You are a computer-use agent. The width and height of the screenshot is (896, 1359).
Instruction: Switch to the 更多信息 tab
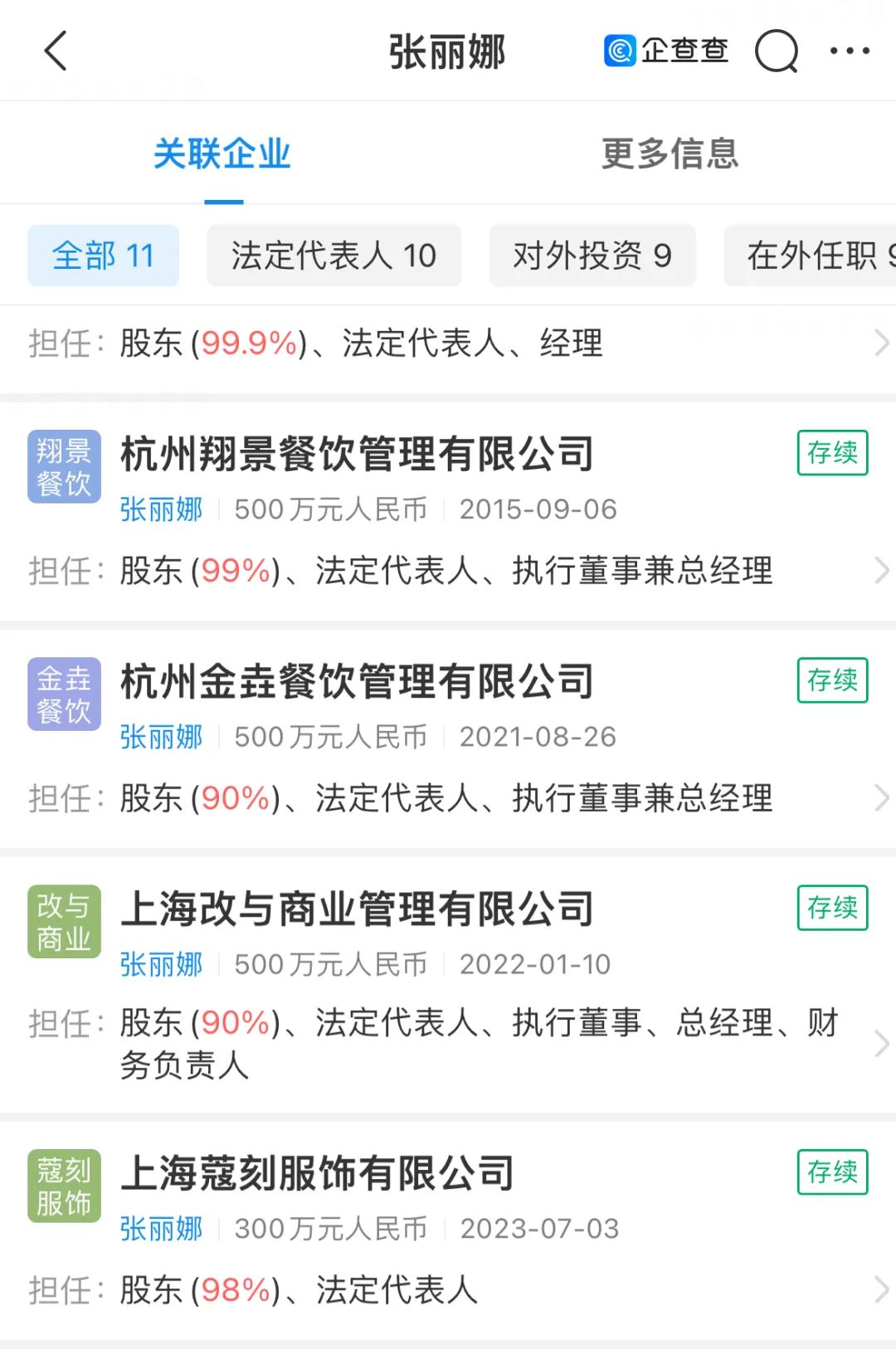coord(670,154)
